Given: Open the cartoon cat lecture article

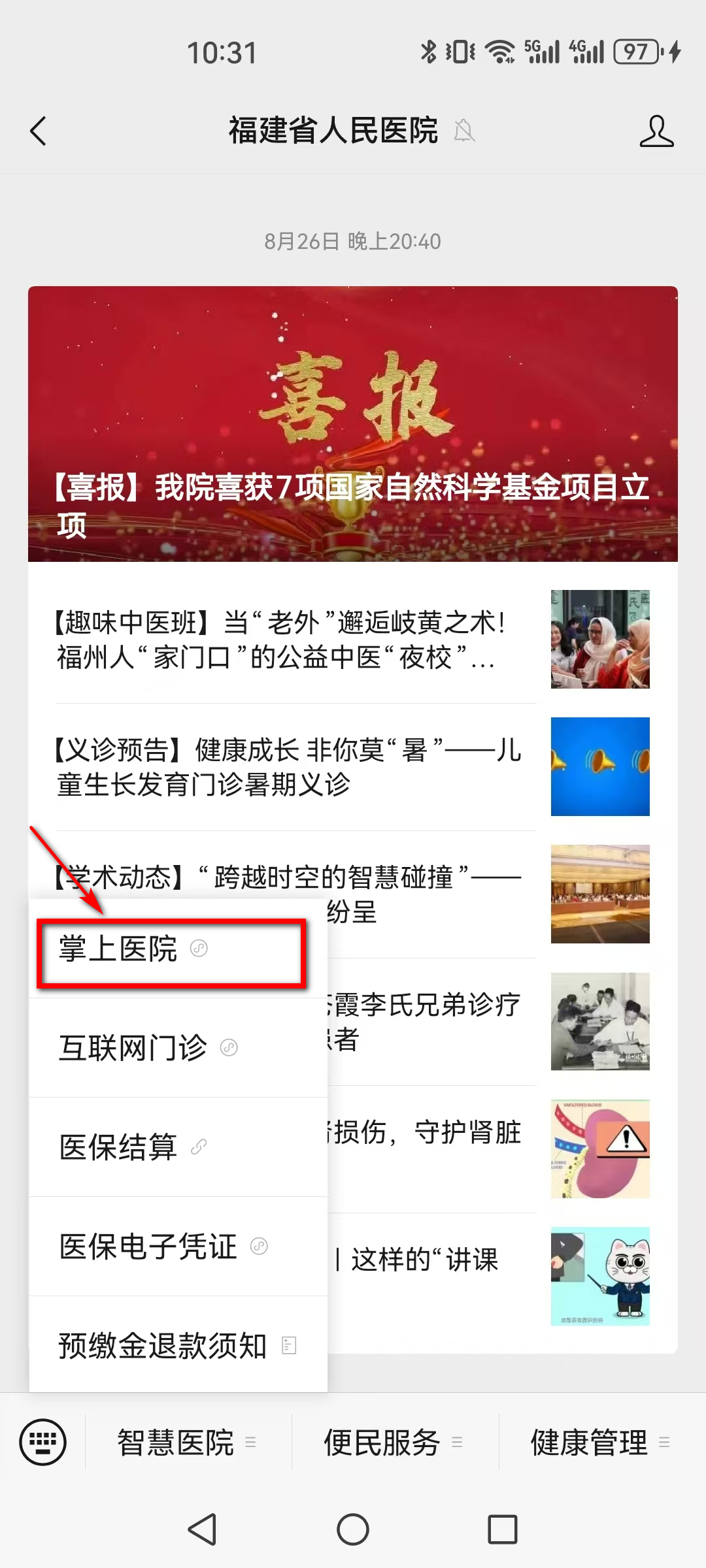Looking at the screenshot, I should point(600,1276).
